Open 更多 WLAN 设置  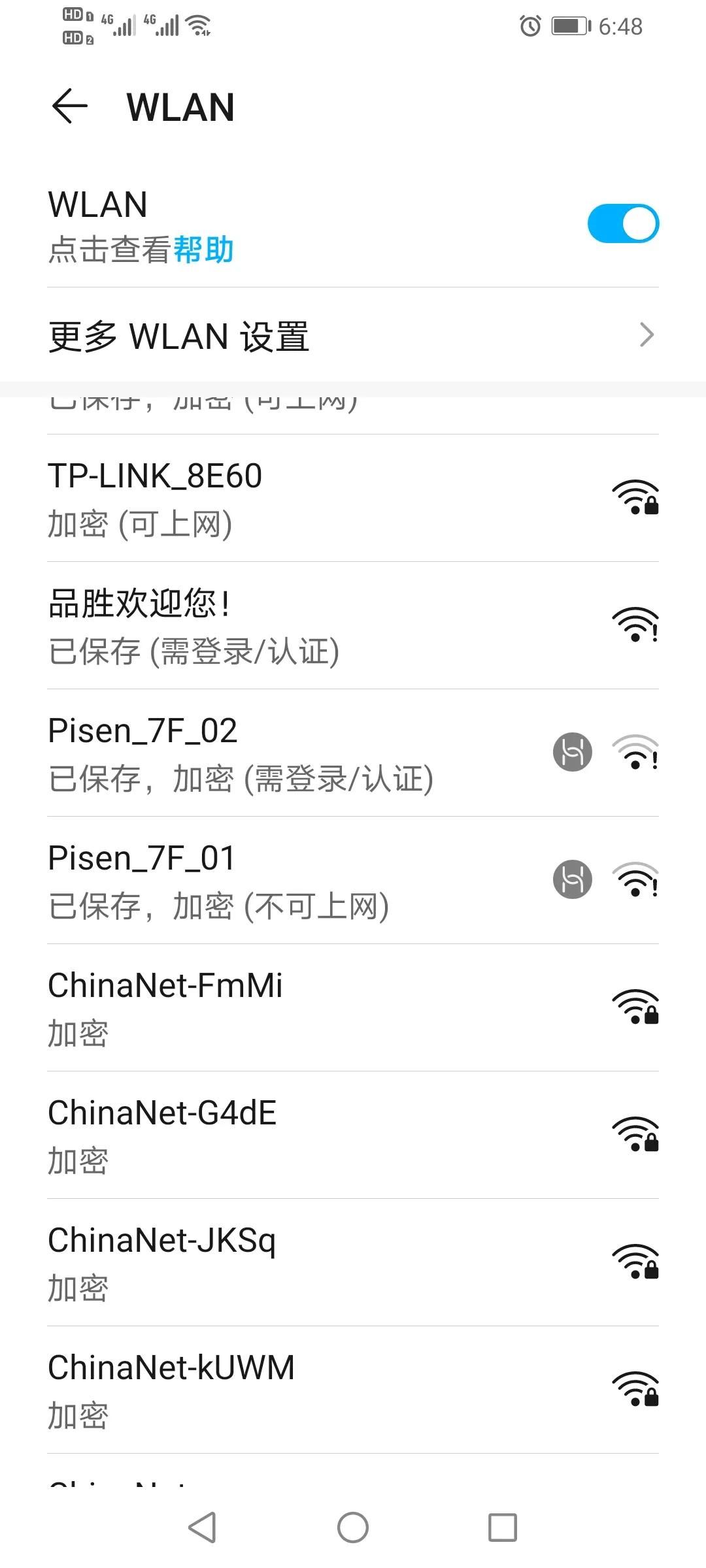(353, 335)
